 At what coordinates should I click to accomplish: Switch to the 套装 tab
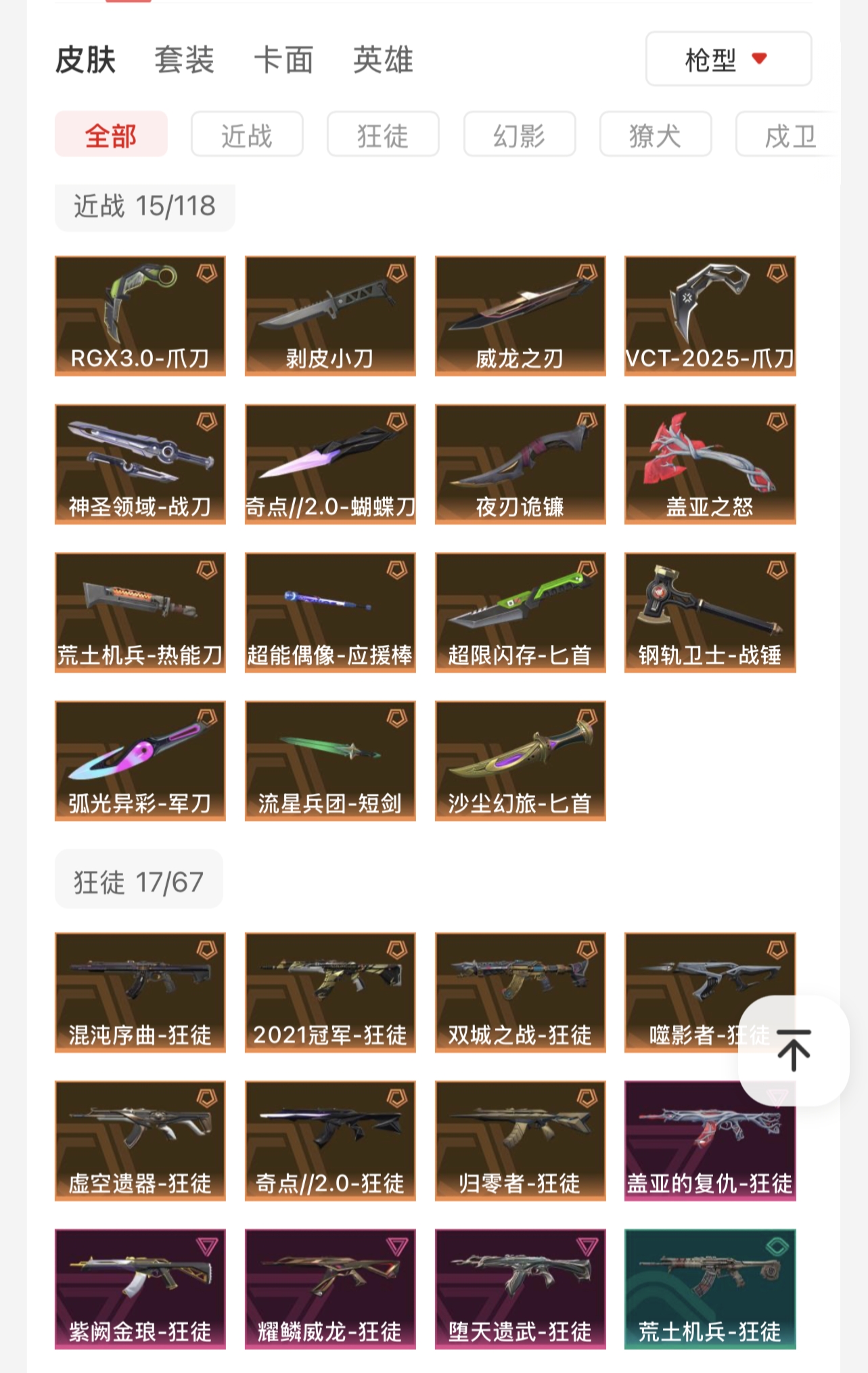pyautogui.click(x=184, y=60)
